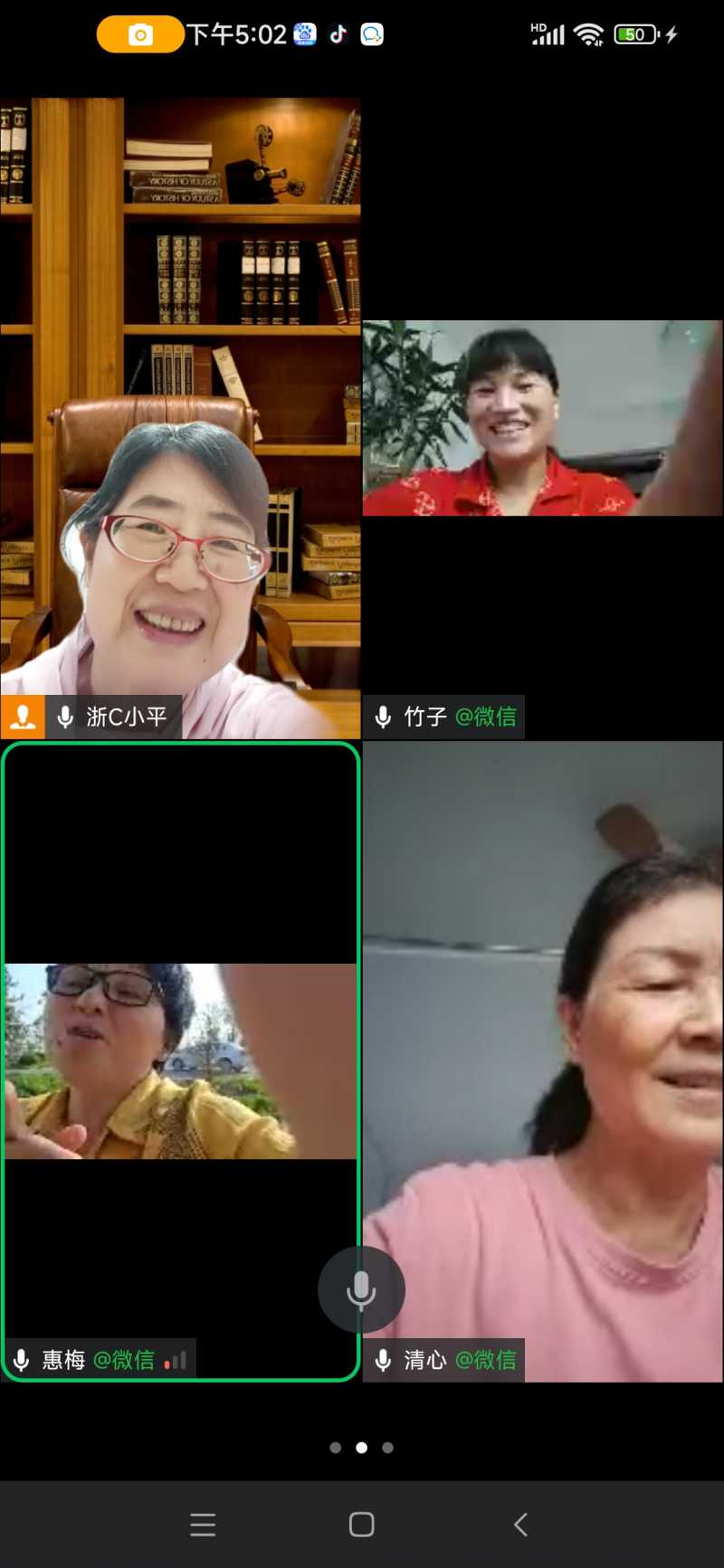Open 浙C小平's video tile
The height and width of the screenshot is (1568, 724).
[180, 418]
